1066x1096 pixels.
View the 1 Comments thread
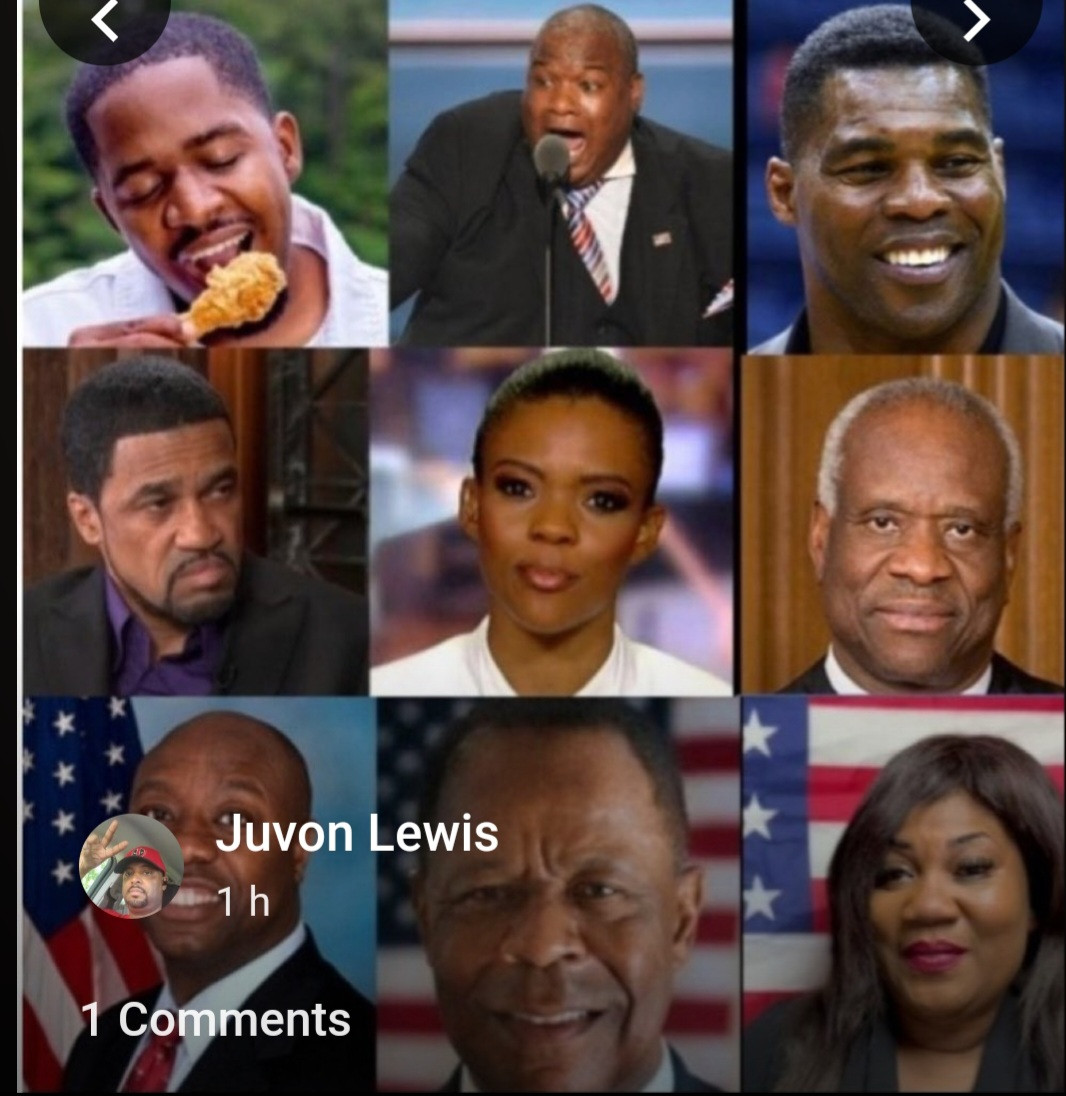point(216,1019)
